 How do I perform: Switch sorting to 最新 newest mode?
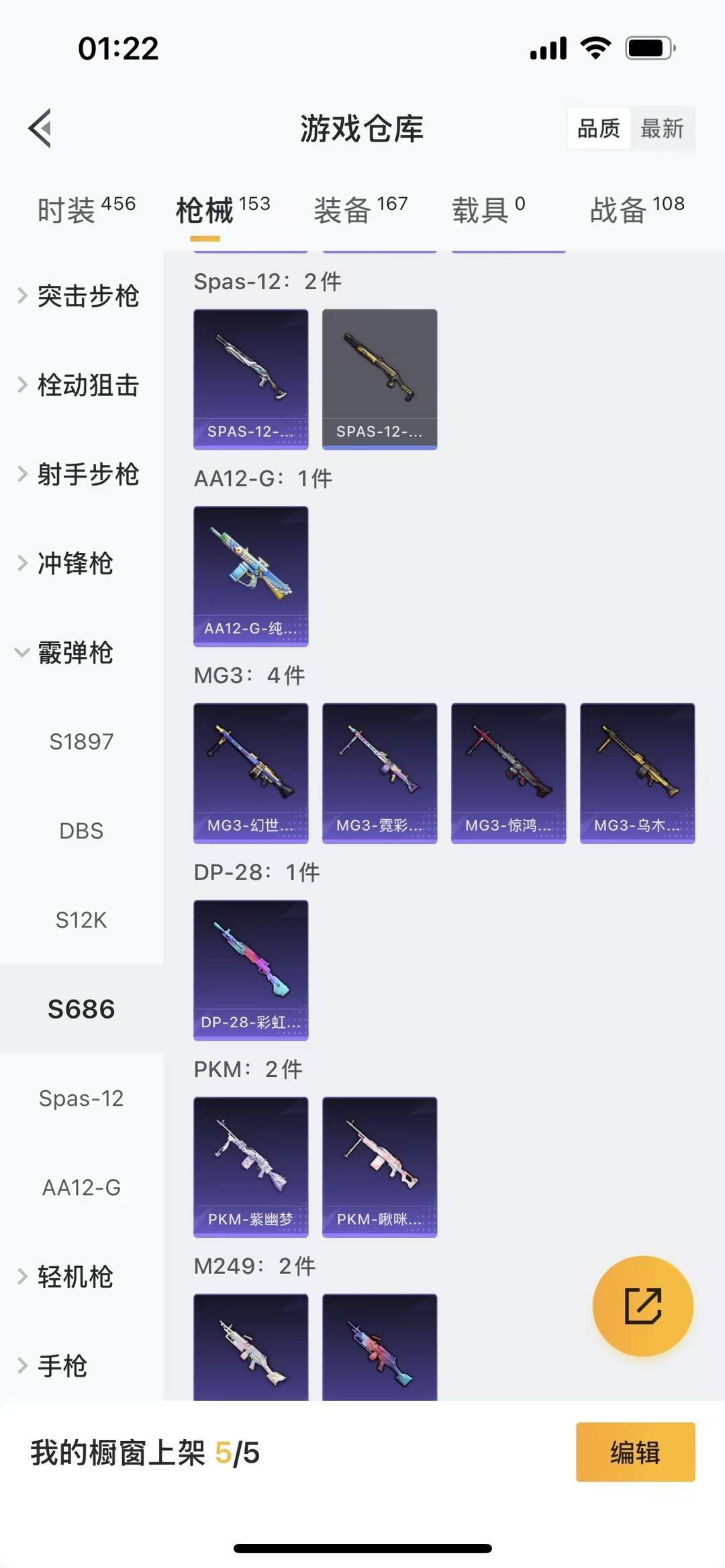(x=663, y=128)
